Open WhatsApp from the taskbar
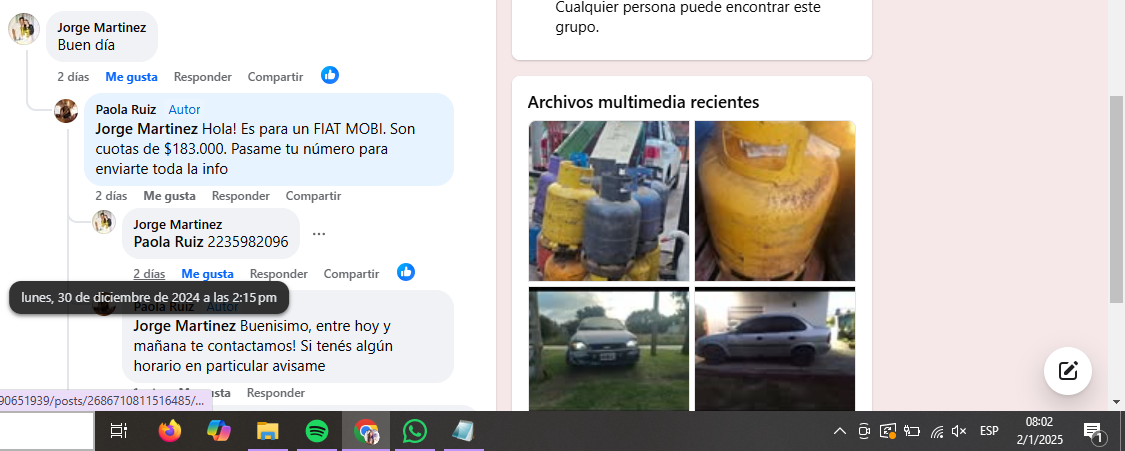The width and height of the screenshot is (1125, 451). coord(414,431)
